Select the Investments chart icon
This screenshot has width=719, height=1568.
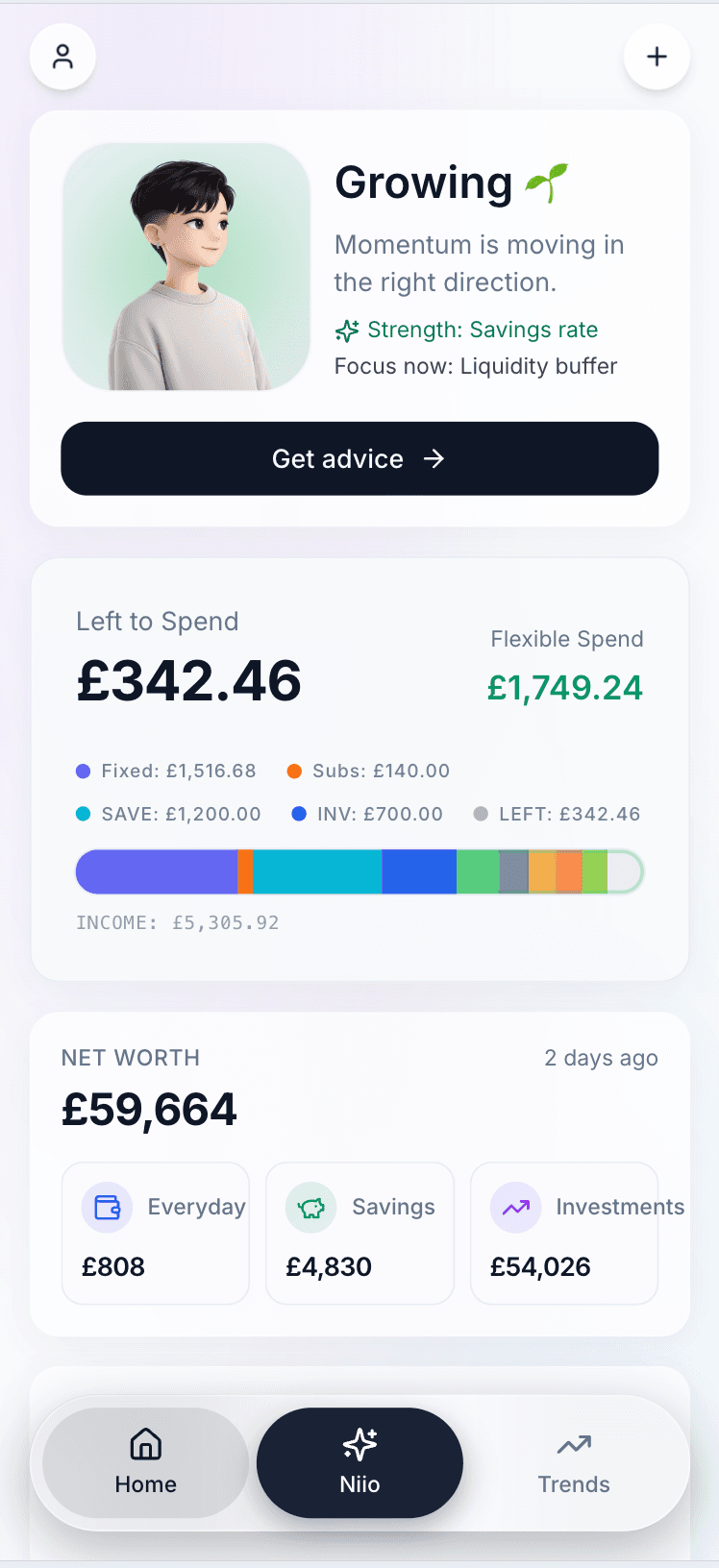[x=515, y=1207]
